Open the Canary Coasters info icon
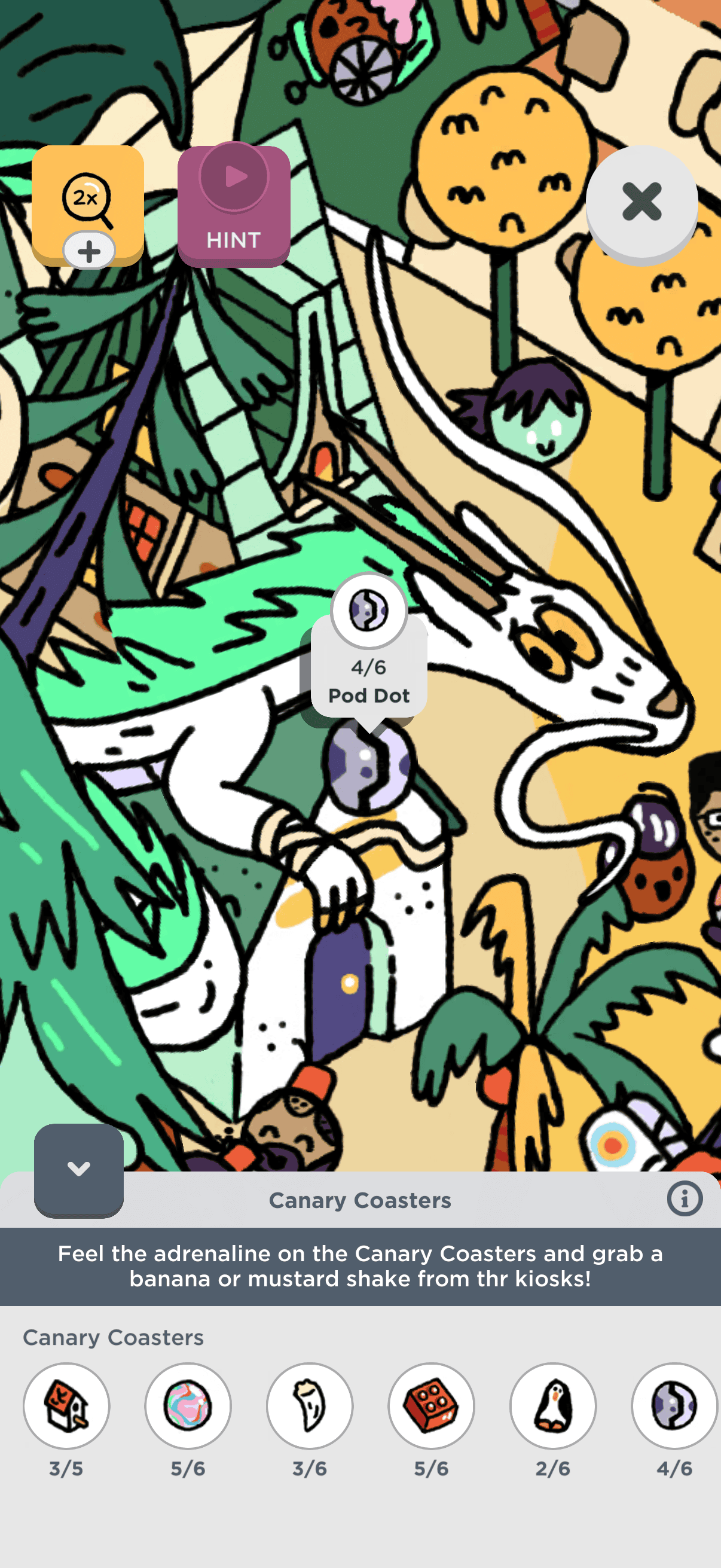Viewport: 721px width, 1568px height. tap(685, 1199)
